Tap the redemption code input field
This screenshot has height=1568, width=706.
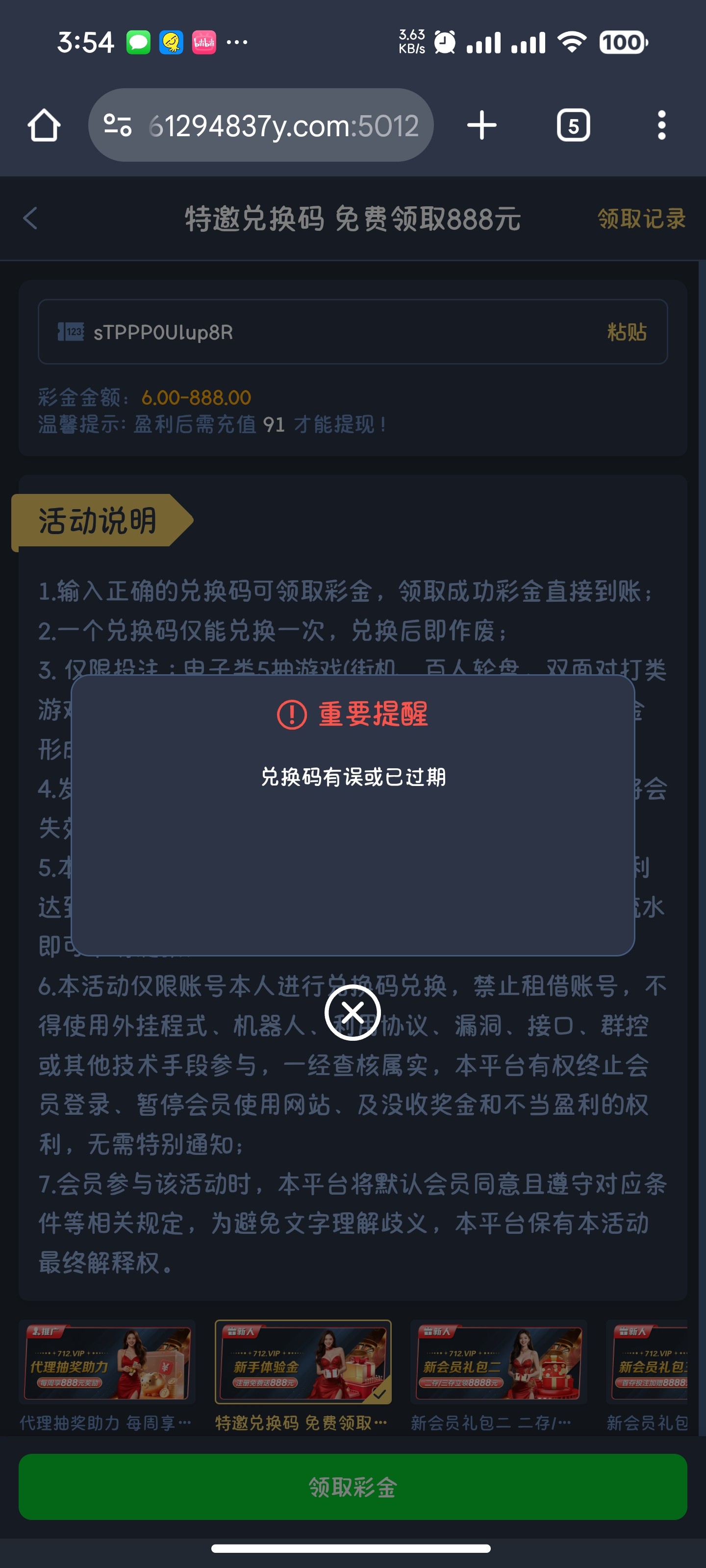click(x=329, y=332)
